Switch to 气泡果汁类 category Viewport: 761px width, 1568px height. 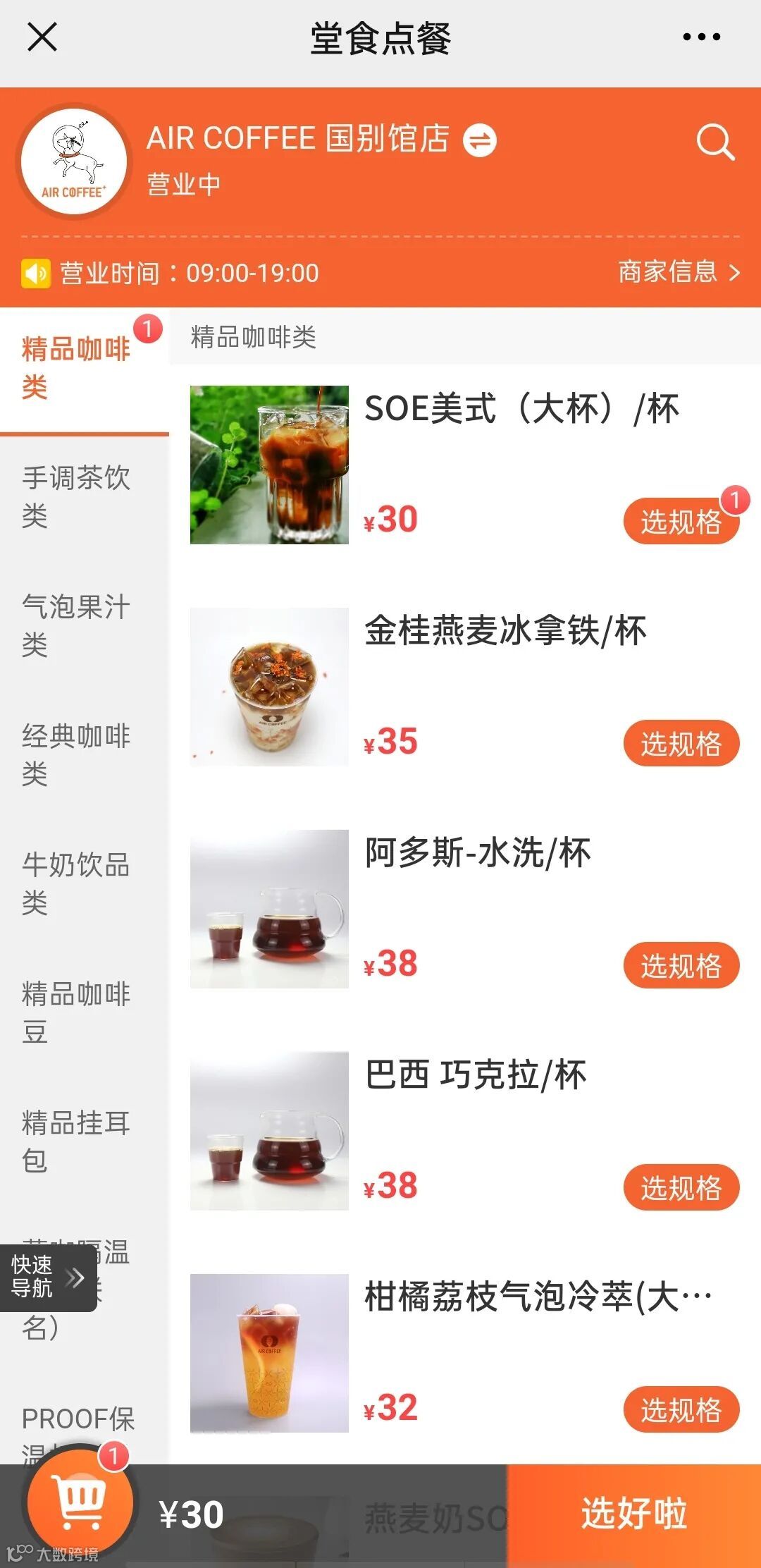pyautogui.click(x=76, y=625)
